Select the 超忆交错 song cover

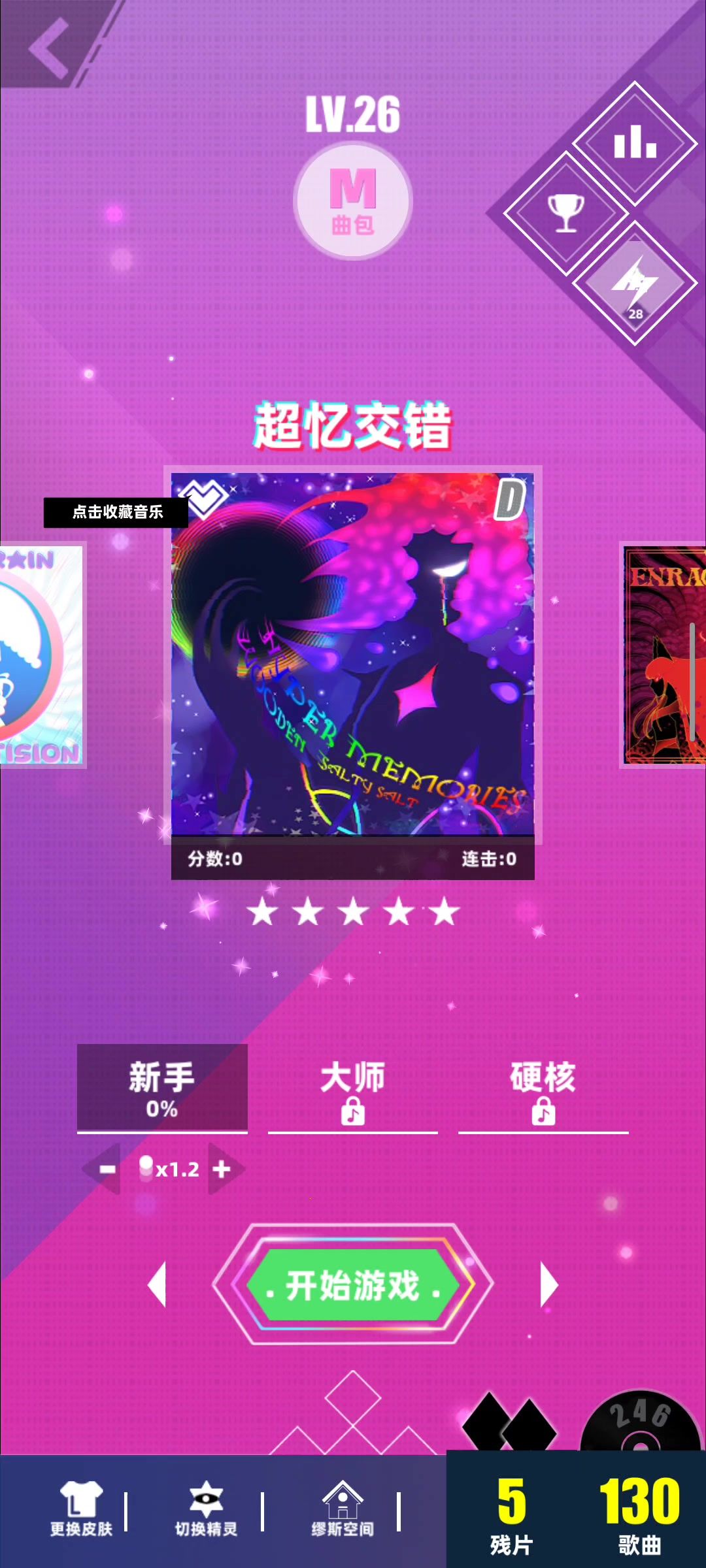[x=353, y=654]
